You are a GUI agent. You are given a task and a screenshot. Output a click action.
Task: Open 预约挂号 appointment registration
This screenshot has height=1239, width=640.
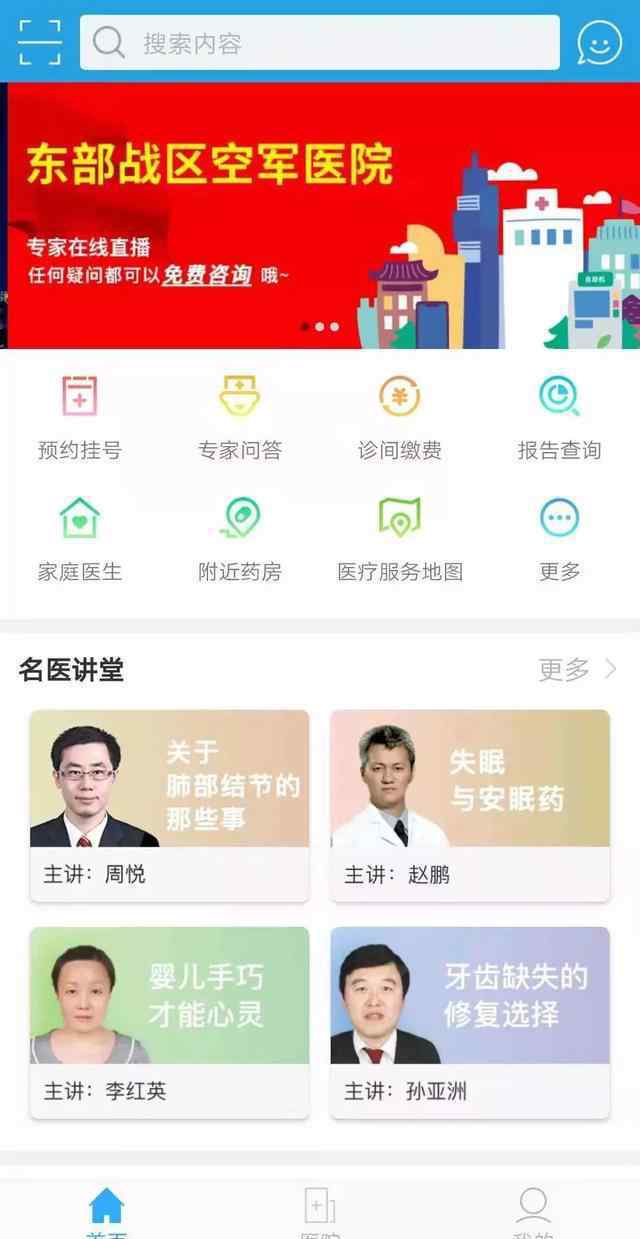point(80,417)
